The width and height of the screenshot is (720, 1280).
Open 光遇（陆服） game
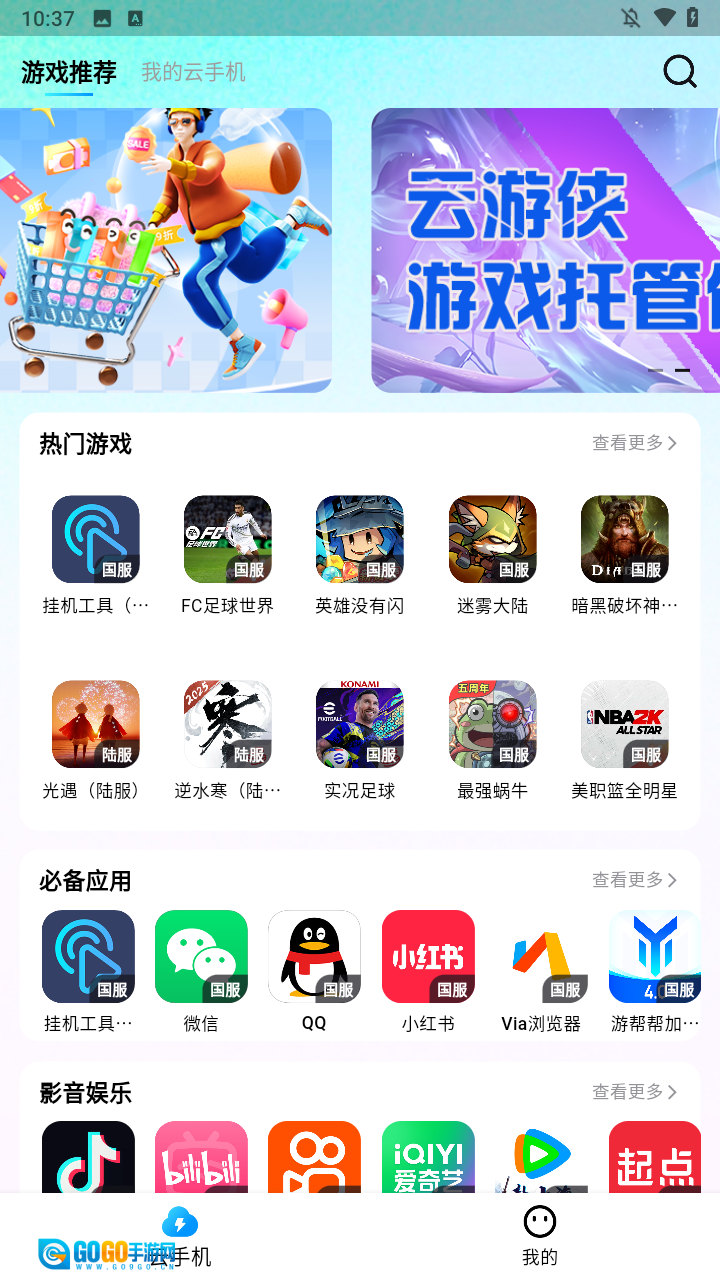[96, 725]
